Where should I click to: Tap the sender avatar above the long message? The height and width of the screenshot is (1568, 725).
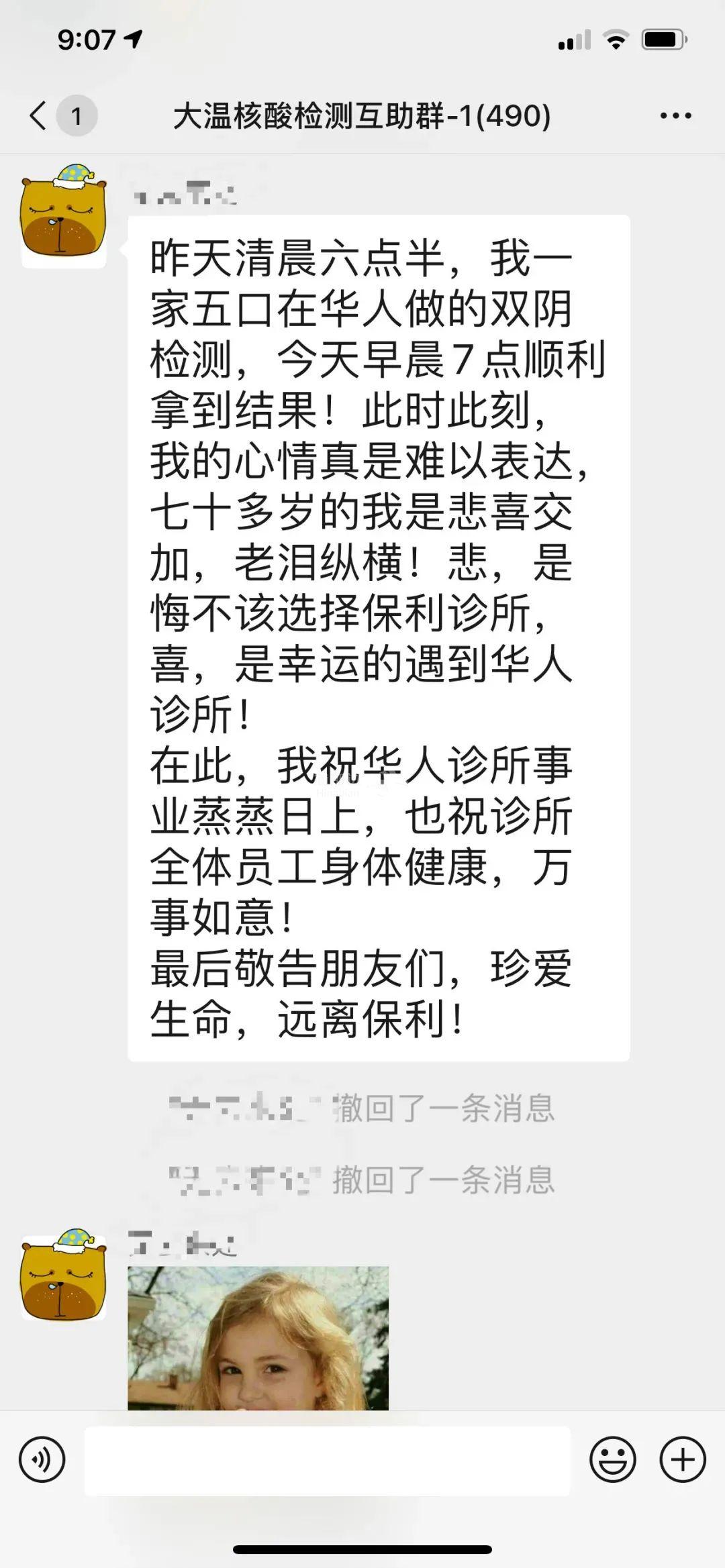[x=64, y=216]
